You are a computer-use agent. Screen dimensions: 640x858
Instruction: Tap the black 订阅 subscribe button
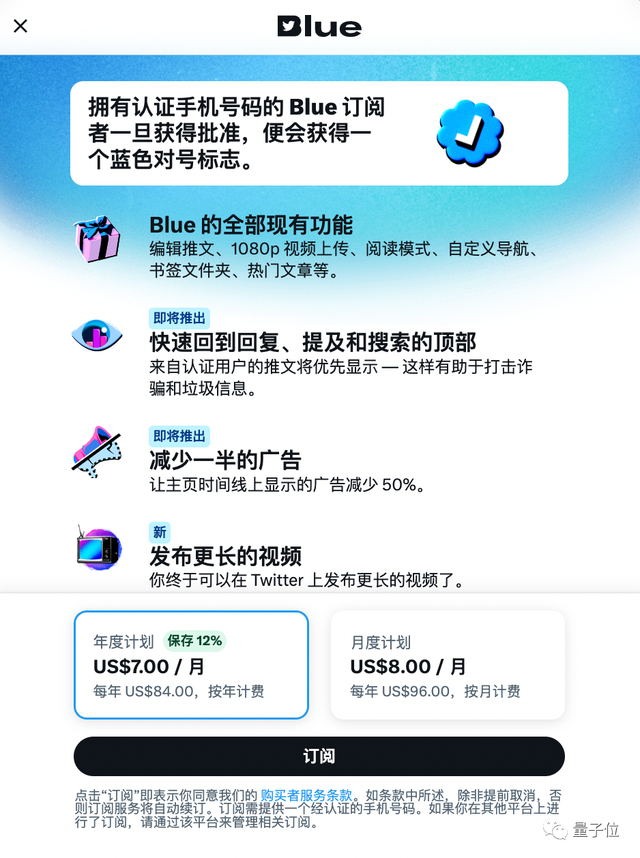pyautogui.click(x=319, y=756)
